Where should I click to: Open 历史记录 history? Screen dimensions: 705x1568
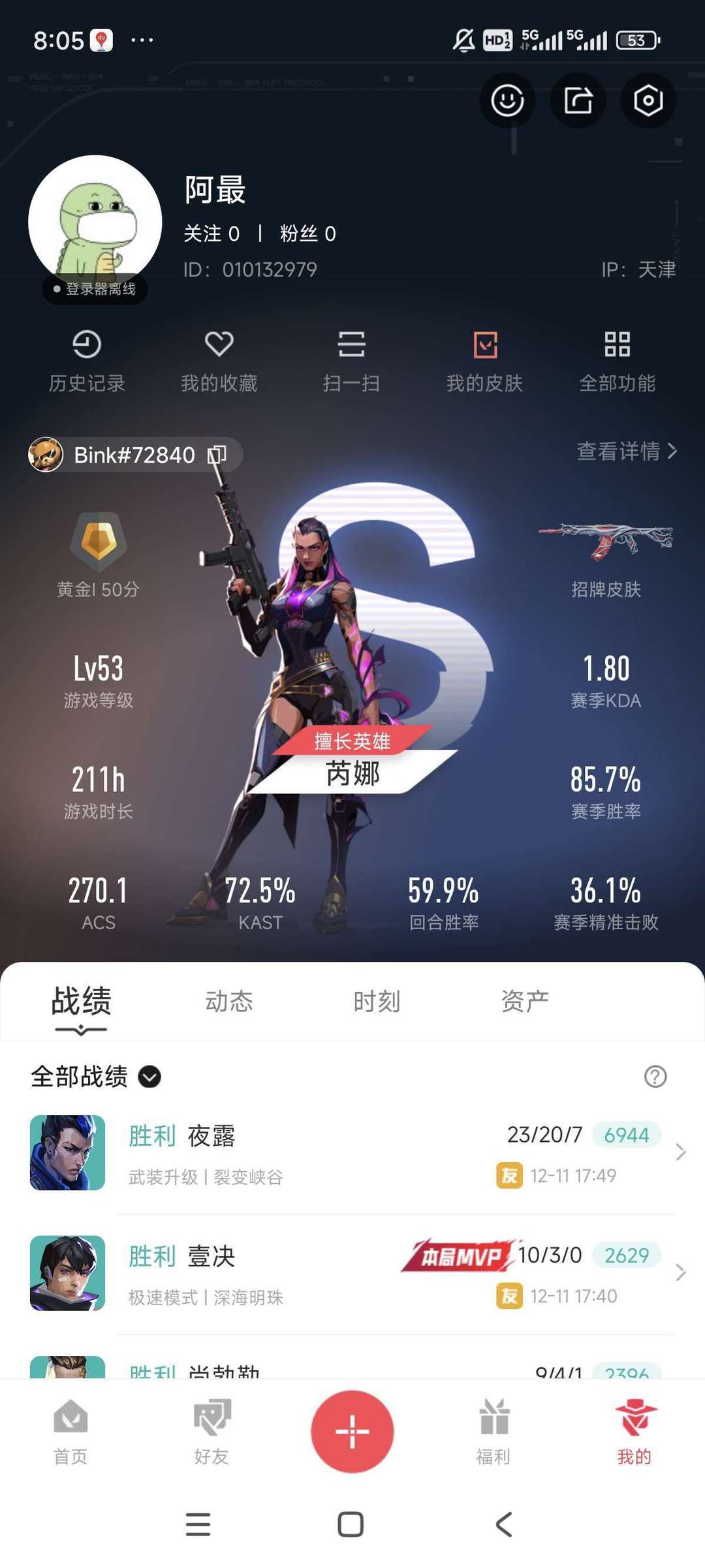(87, 361)
